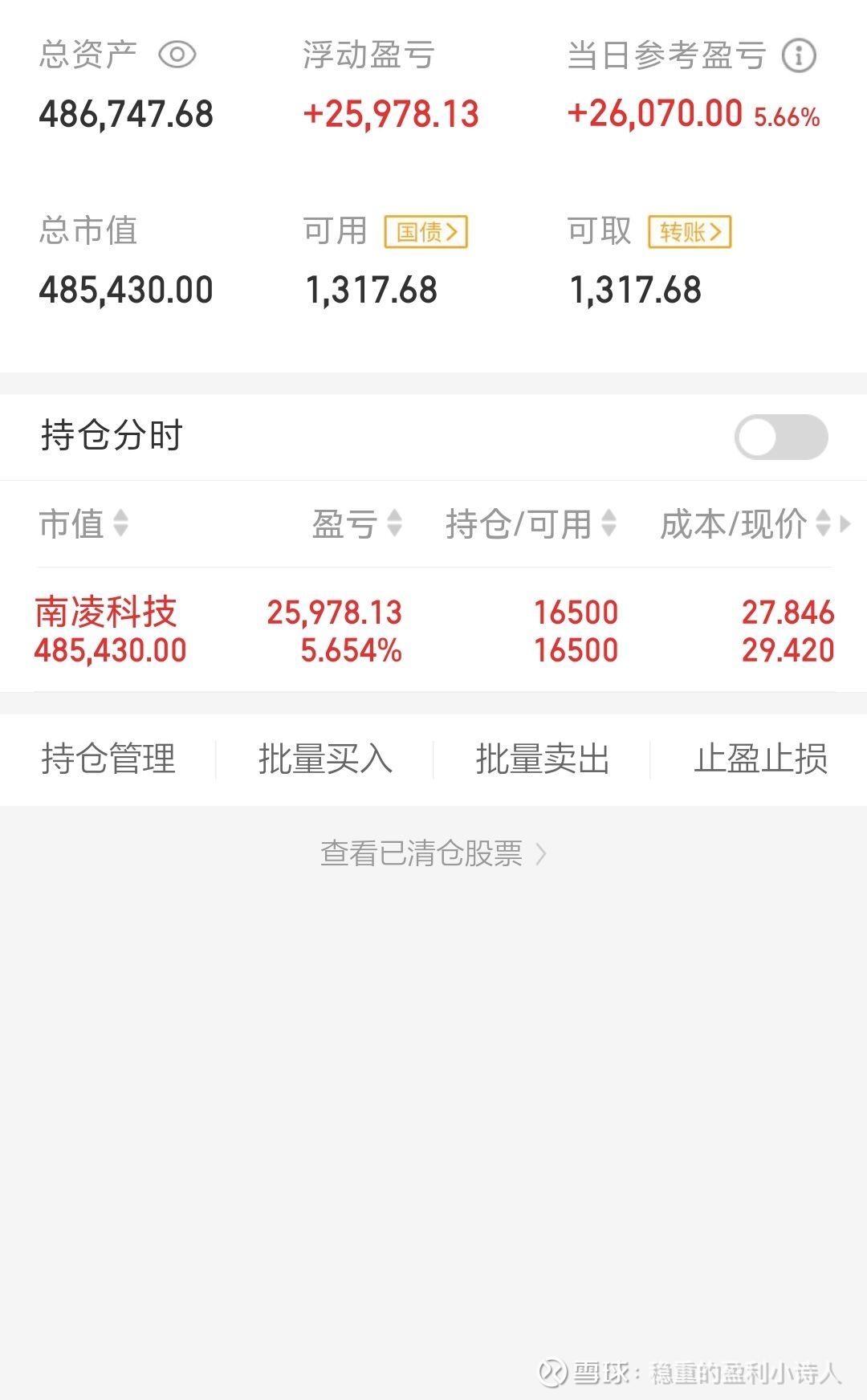
Task: Open the info icon beside 当日参考盈亏
Action: click(799, 55)
